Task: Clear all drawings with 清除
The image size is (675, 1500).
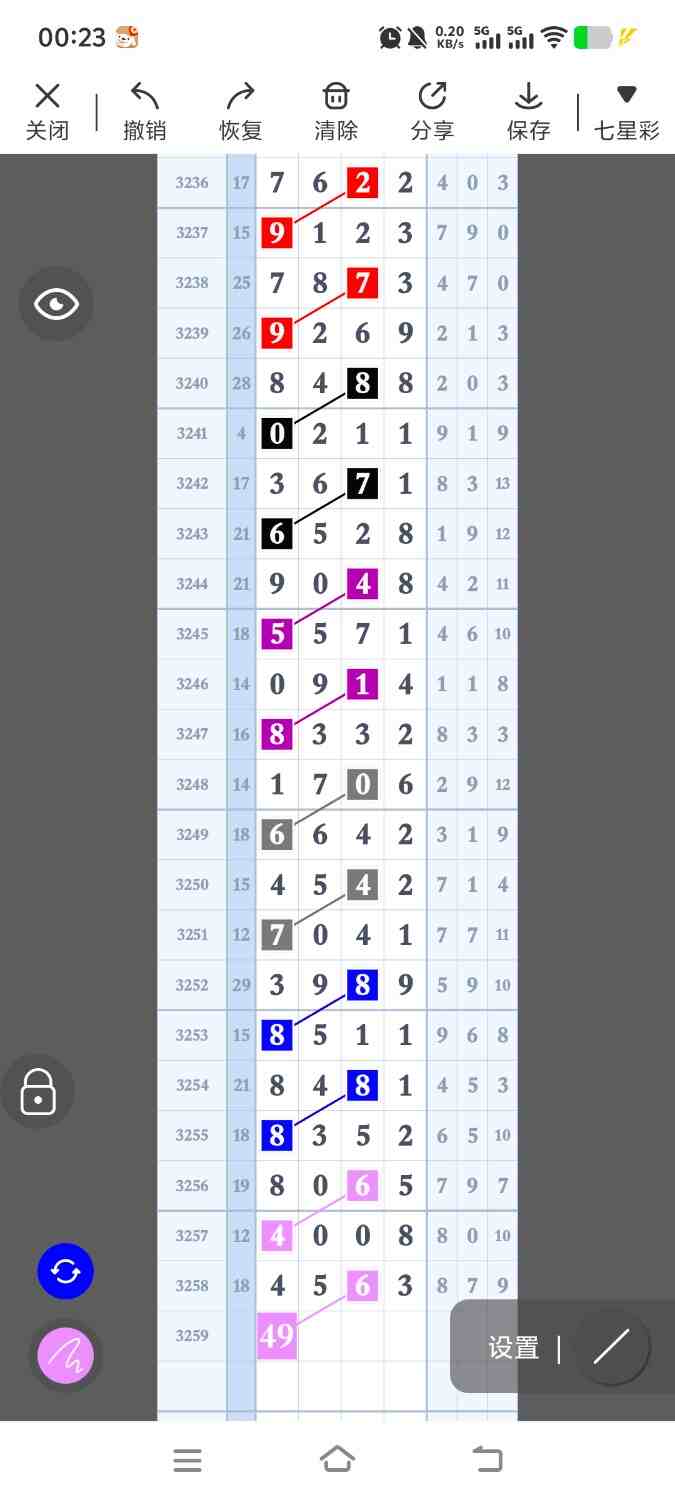Action: (336, 111)
